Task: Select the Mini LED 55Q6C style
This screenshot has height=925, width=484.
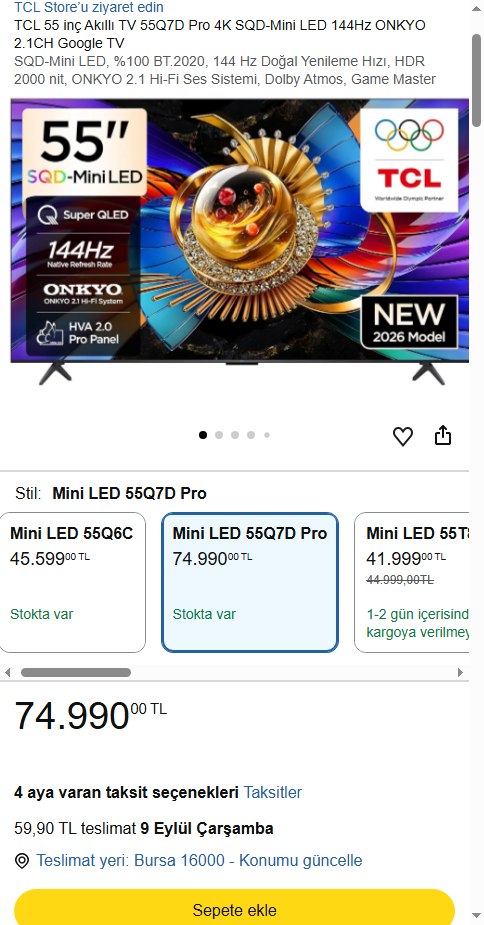Action: [x=72, y=582]
